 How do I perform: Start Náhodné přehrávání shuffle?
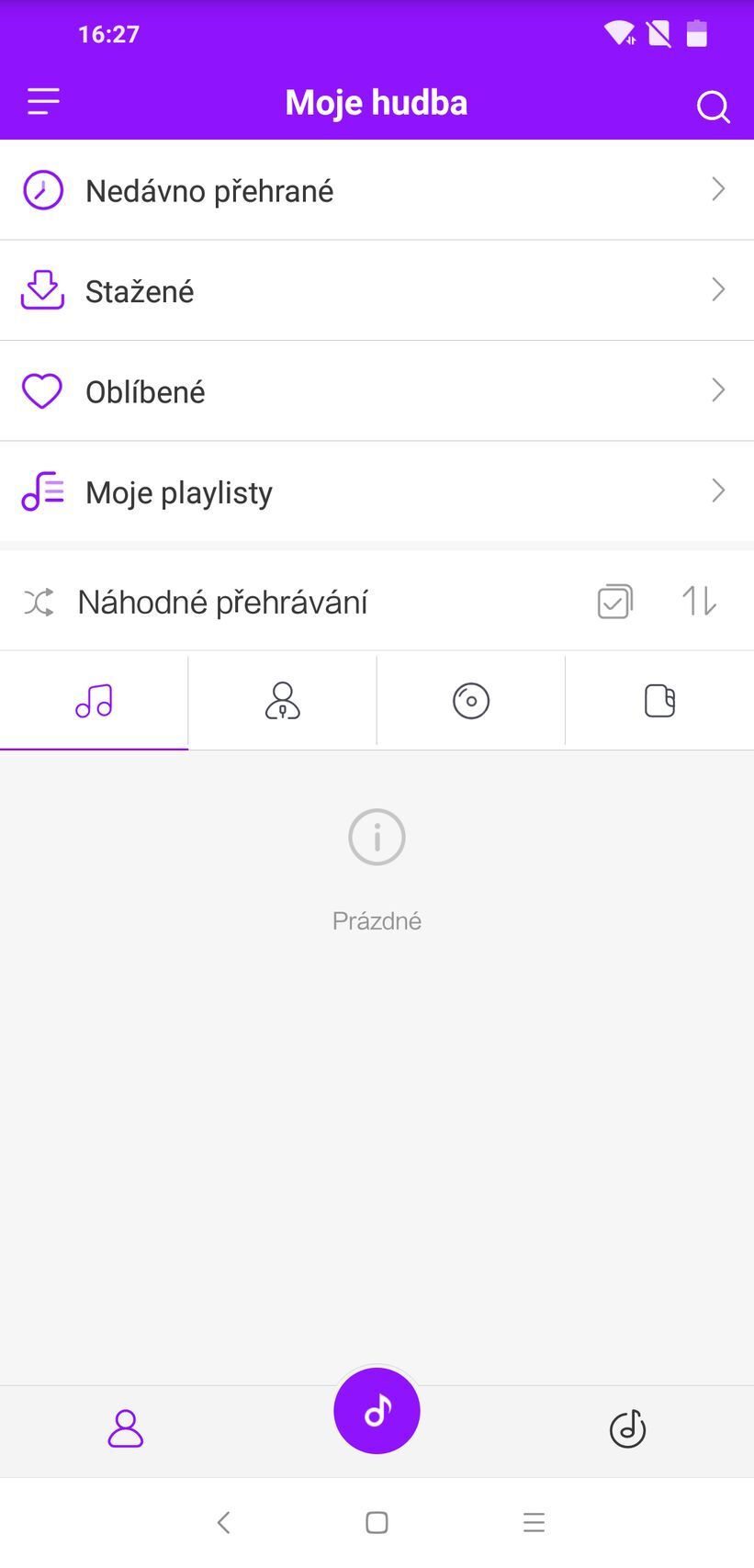coord(220,603)
